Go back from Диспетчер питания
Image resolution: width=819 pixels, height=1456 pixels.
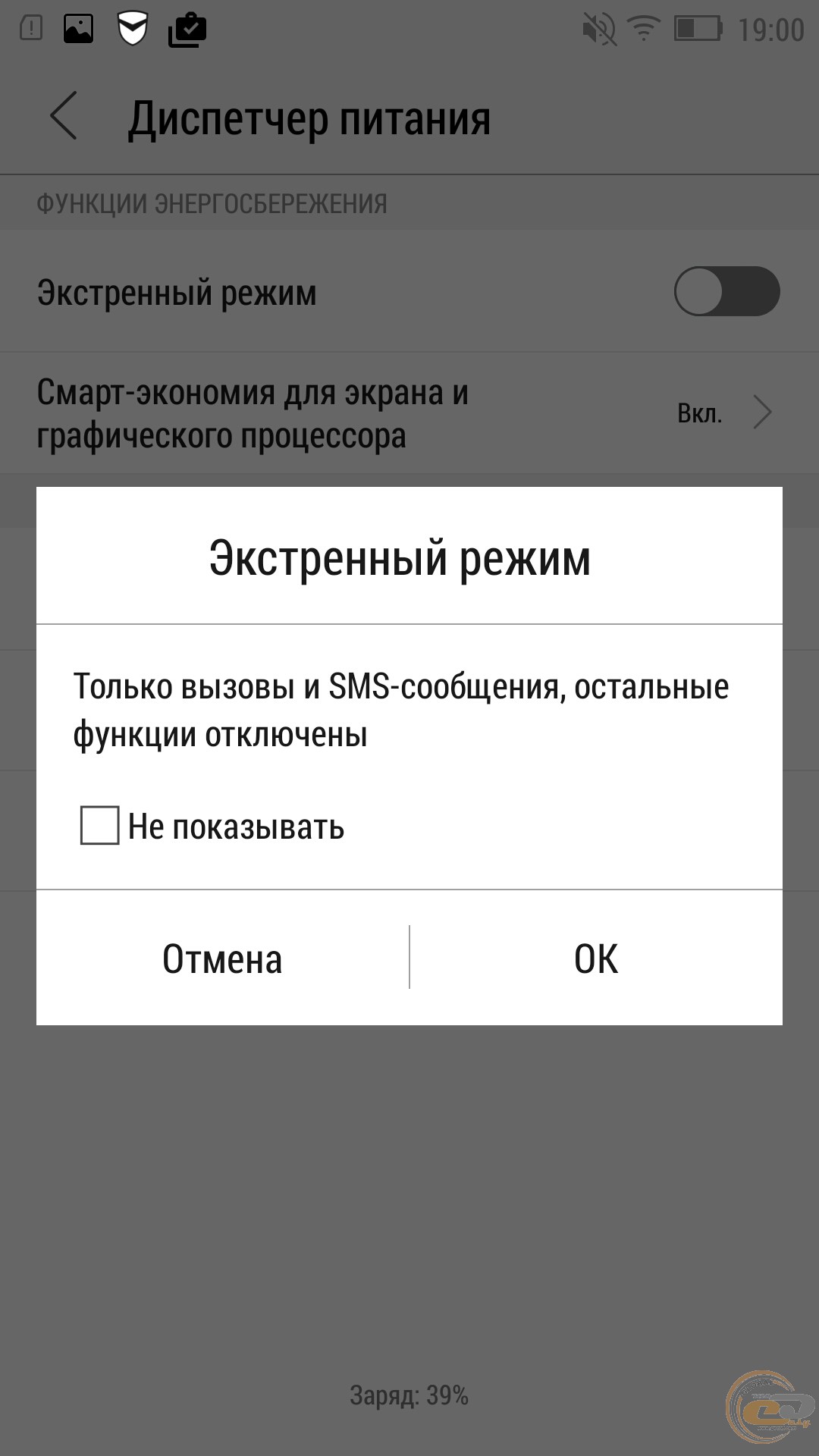(64, 116)
